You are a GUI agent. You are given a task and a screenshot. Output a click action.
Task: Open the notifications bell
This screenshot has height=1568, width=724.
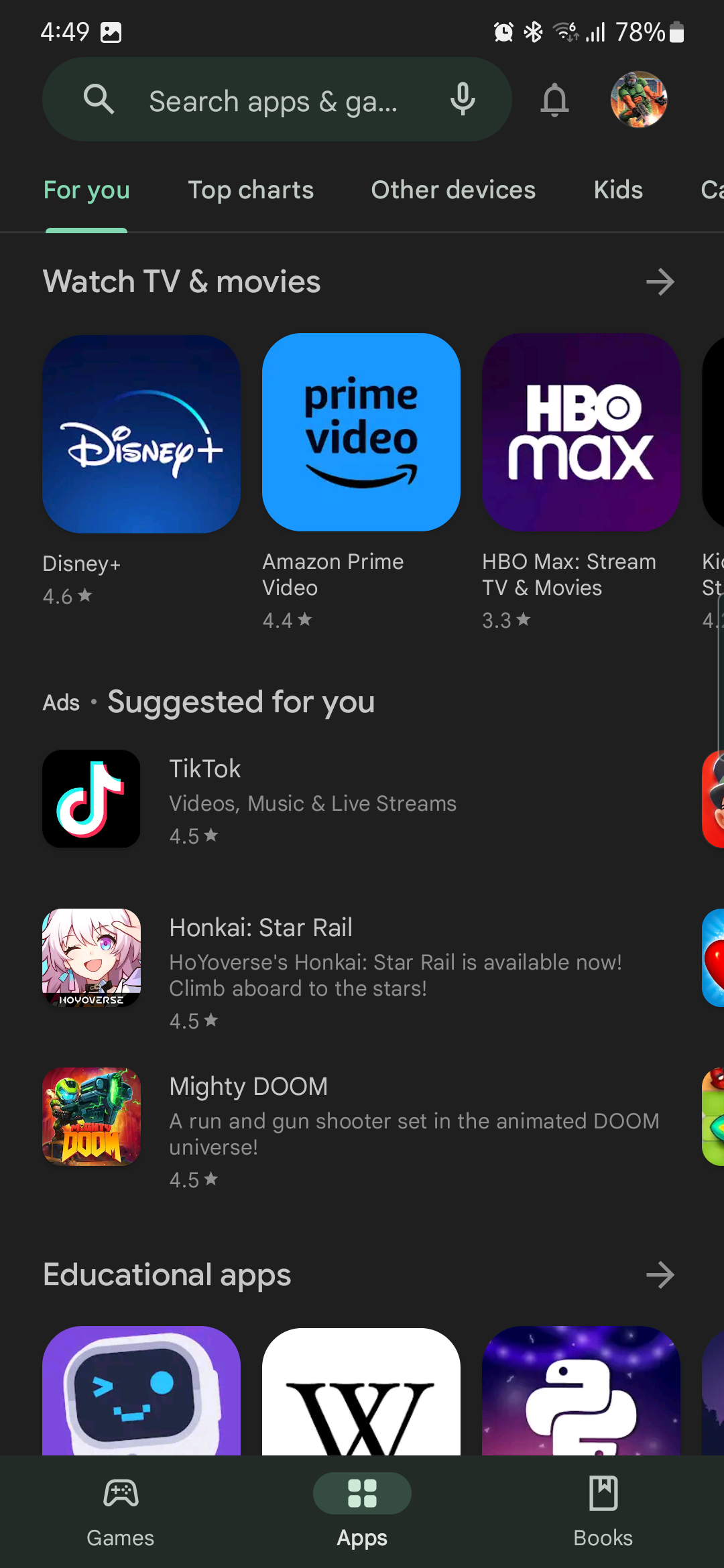554,101
